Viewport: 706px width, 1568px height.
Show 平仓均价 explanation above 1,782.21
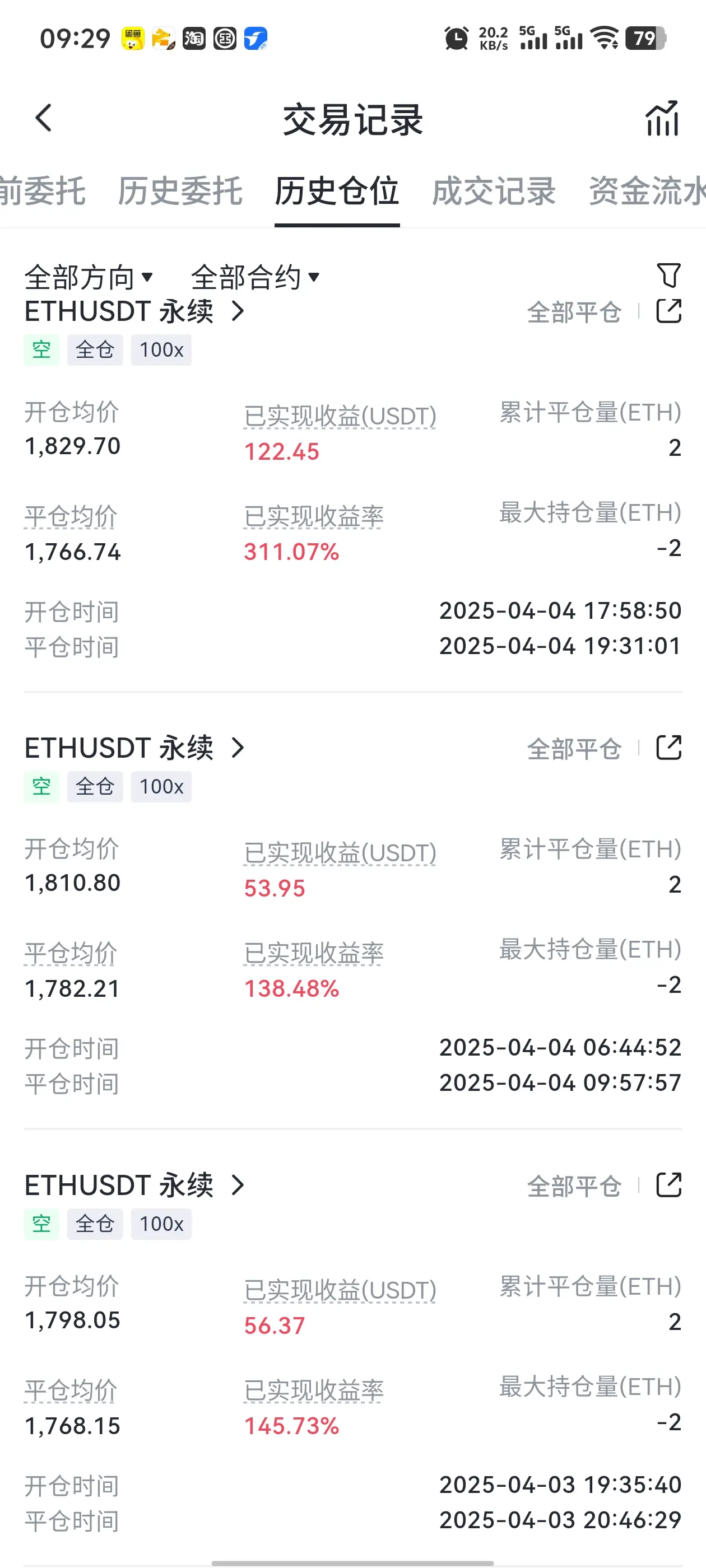[x=71, y=953]
